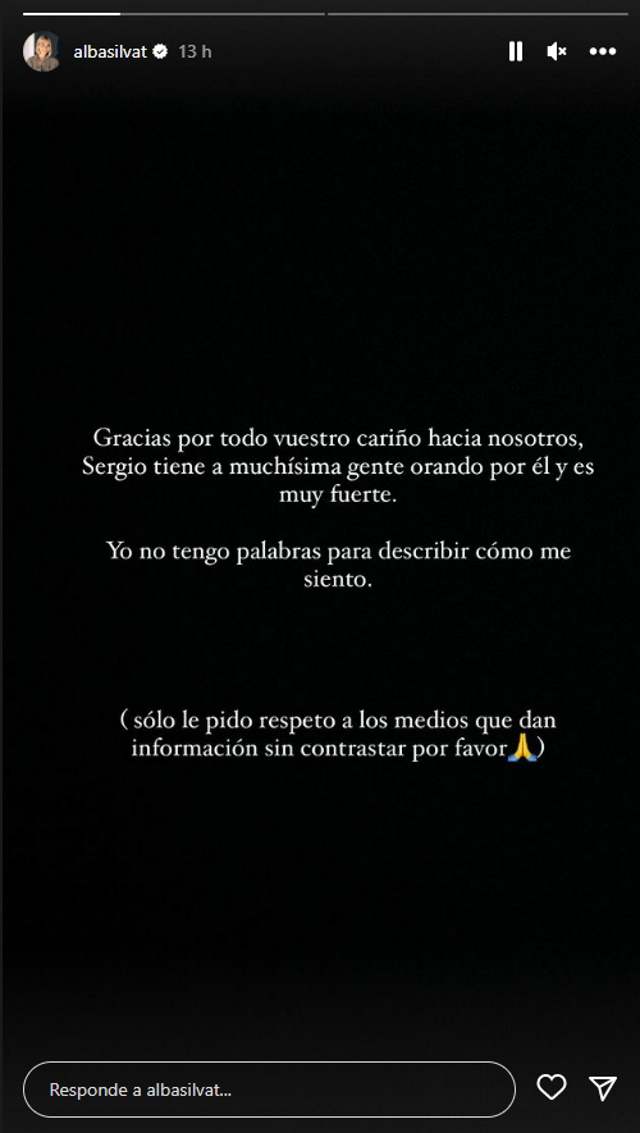Open the albasilvat username link
Image resolution: width=640 pixels, height=1133 pixels.
click(x=111, y=52)
